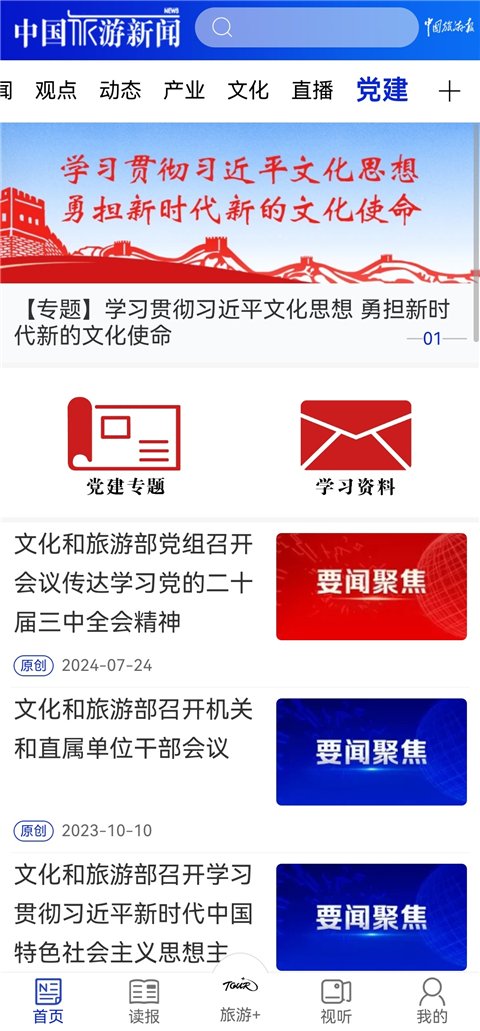
Task: Open the plus icon to add channels
Action: click(x=449, y=91)
